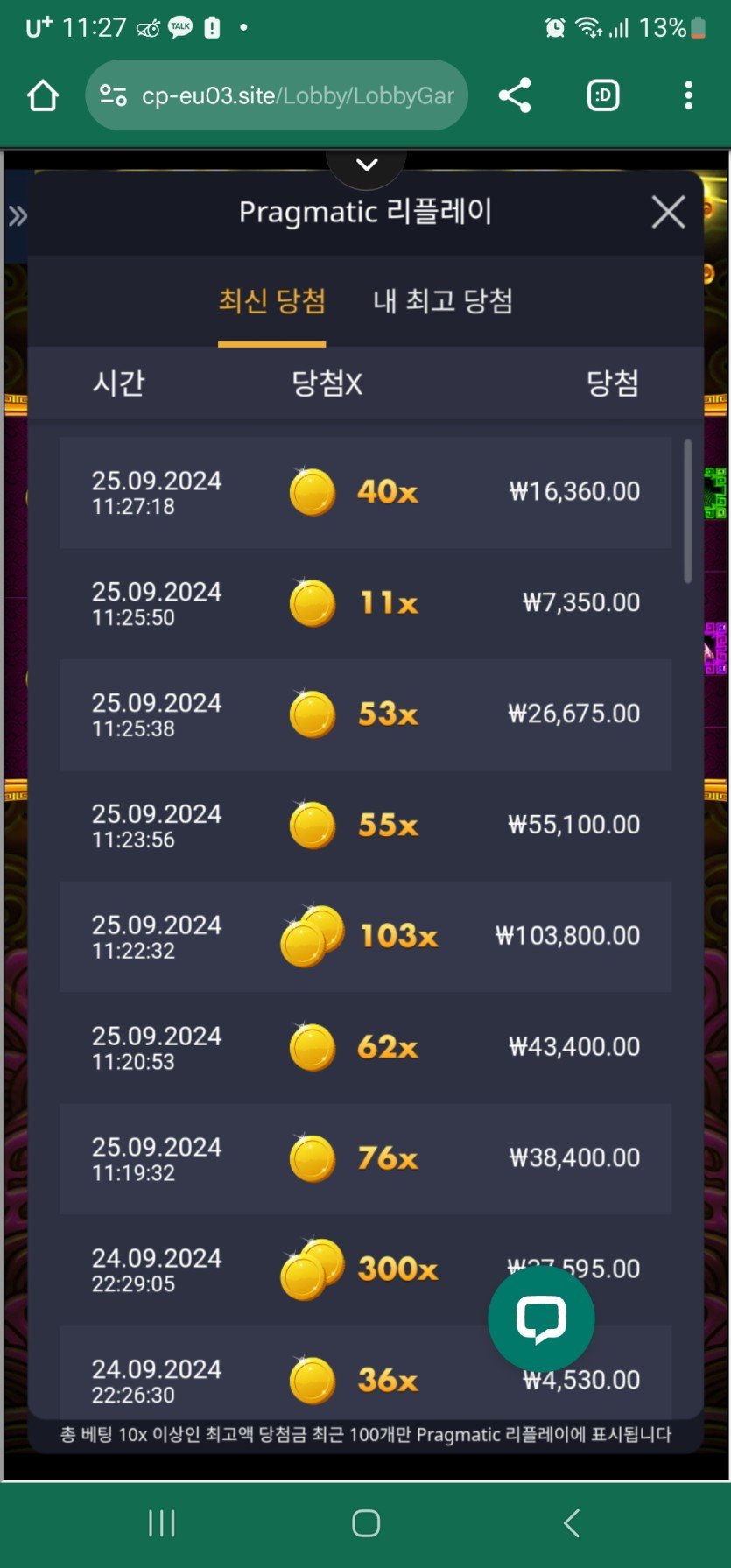Image resolution: width=731 pixels, height=1568 pixels.
Task: Play the 11x win replay from 11:25:50
Action: click(365, 603)
